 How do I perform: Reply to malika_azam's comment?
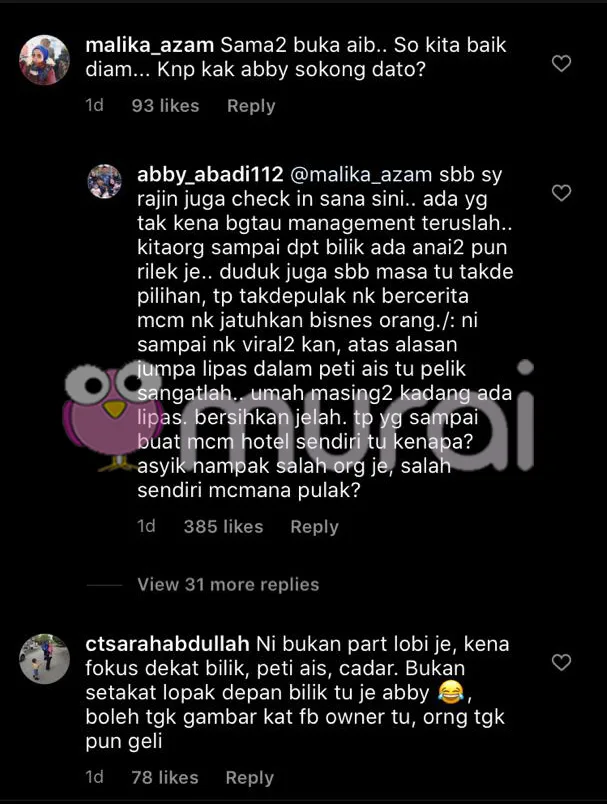(x=250, y=105)
